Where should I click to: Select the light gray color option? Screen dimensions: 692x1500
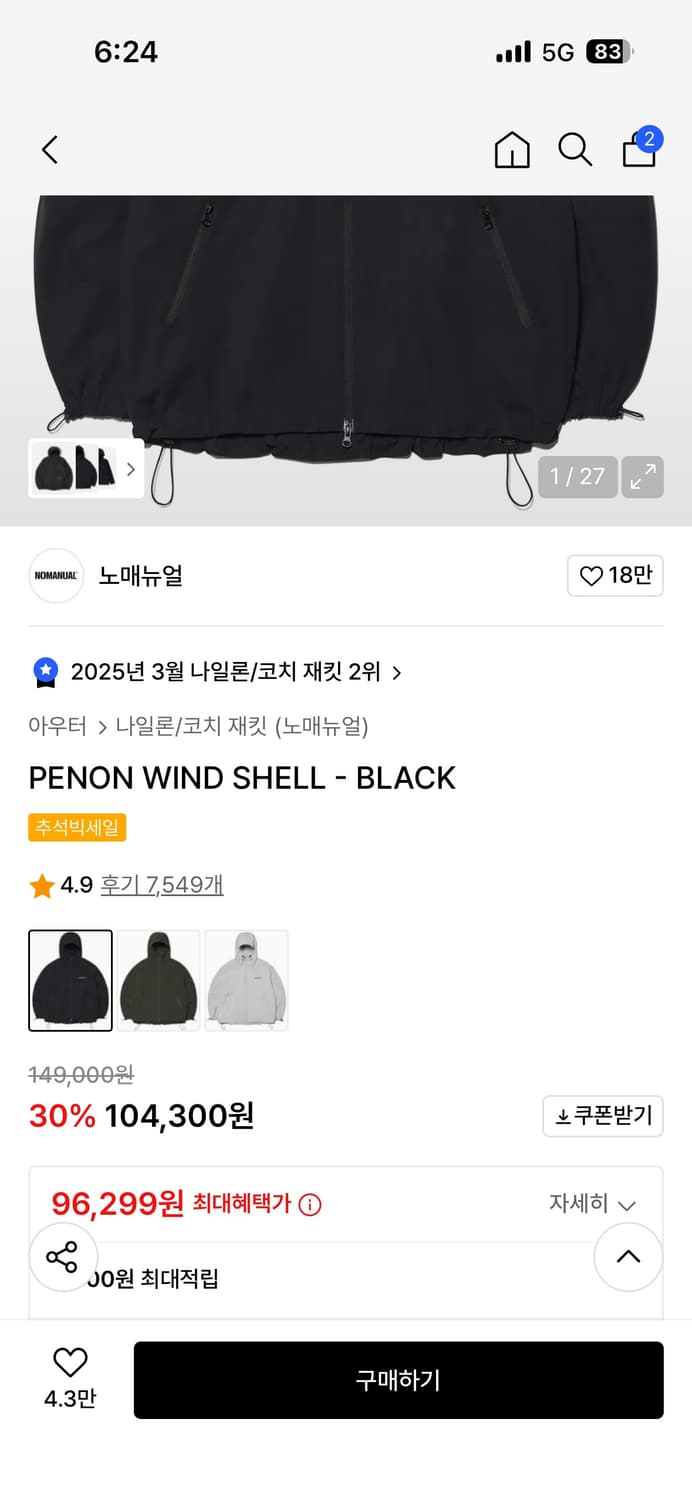coord(246,980)
